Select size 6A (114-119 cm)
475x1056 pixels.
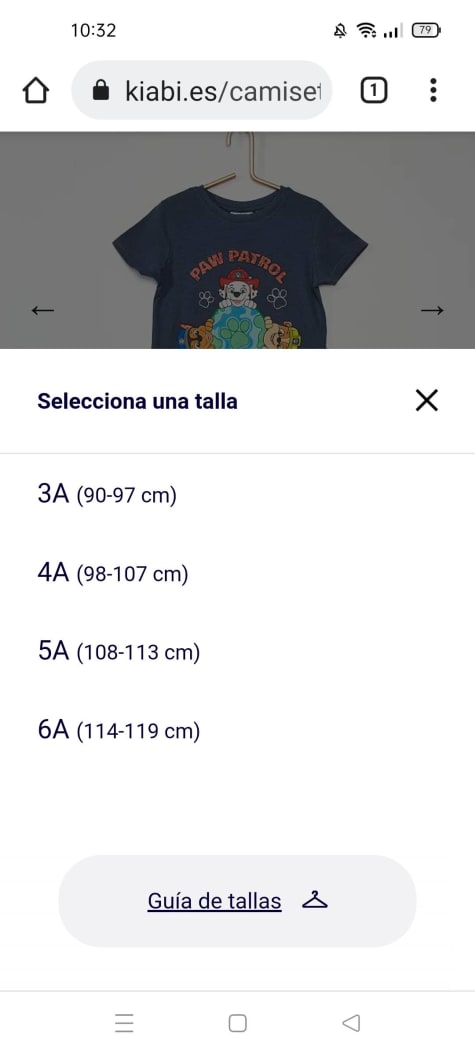[x=237, y=731]
